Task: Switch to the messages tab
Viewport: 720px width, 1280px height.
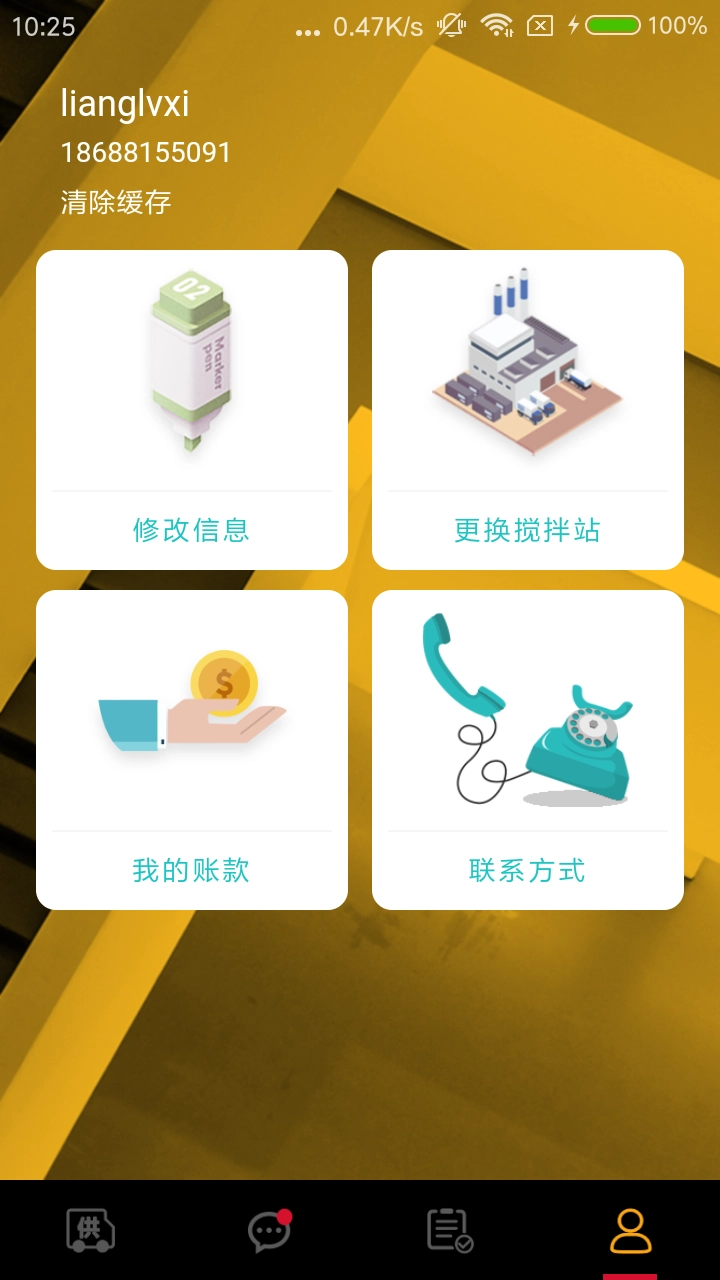Action: [269, 1230]
